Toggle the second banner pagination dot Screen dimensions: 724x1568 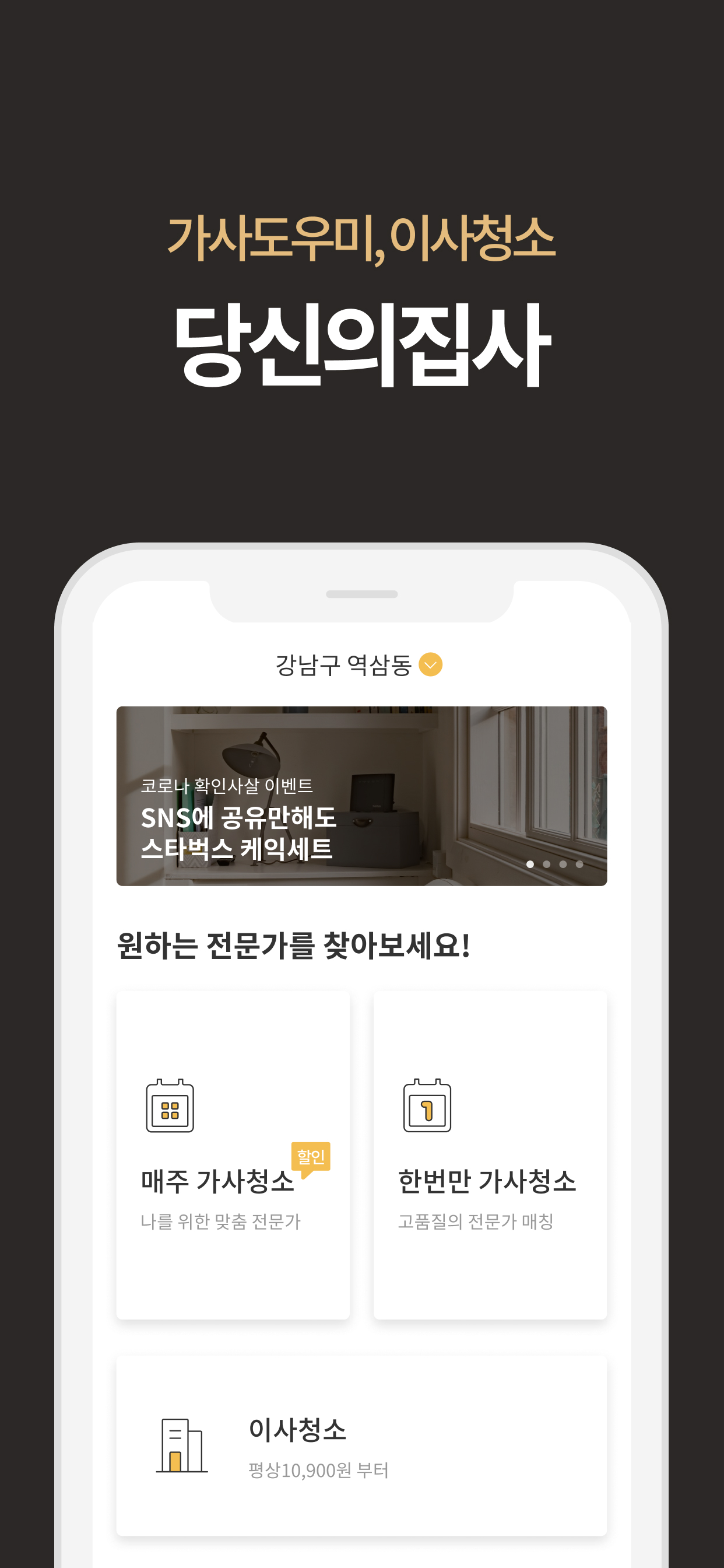[x=546, y=863]
